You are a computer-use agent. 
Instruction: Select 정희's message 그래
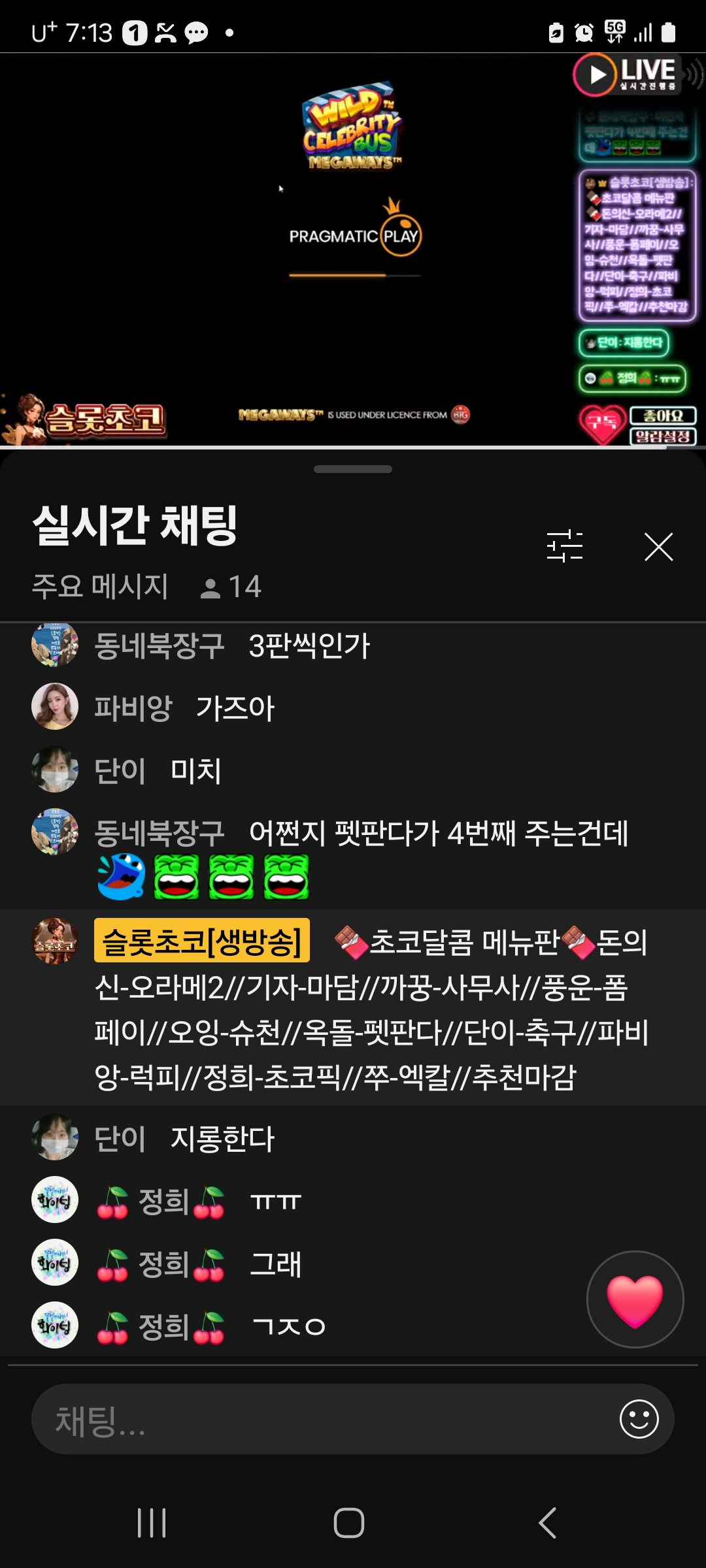[275, 1264]
